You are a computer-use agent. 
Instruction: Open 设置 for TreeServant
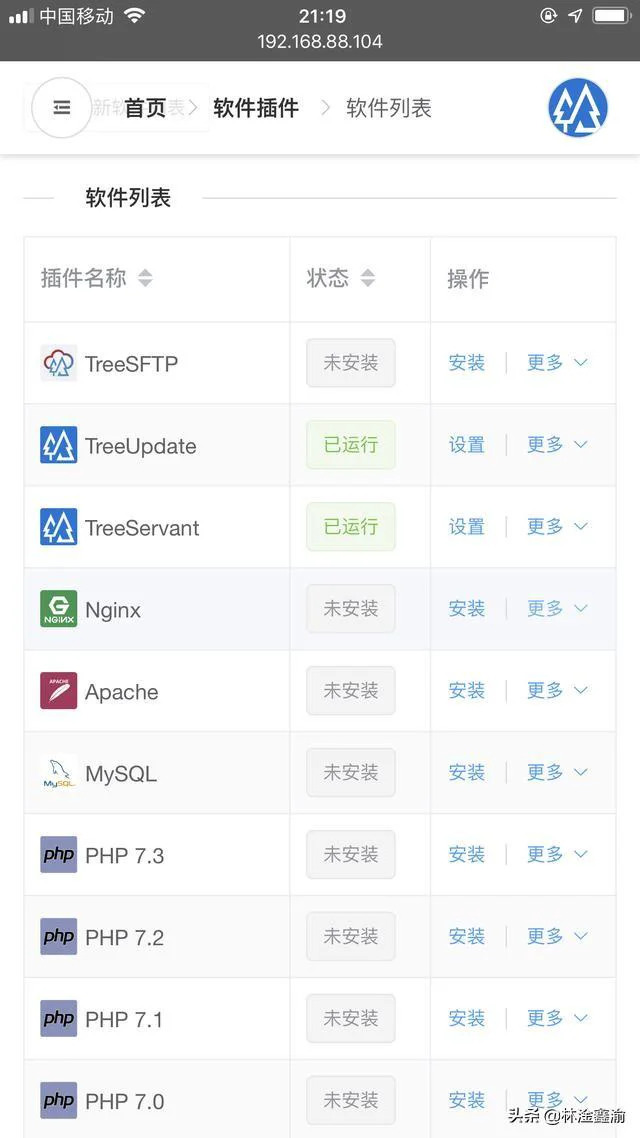(467, 527)
